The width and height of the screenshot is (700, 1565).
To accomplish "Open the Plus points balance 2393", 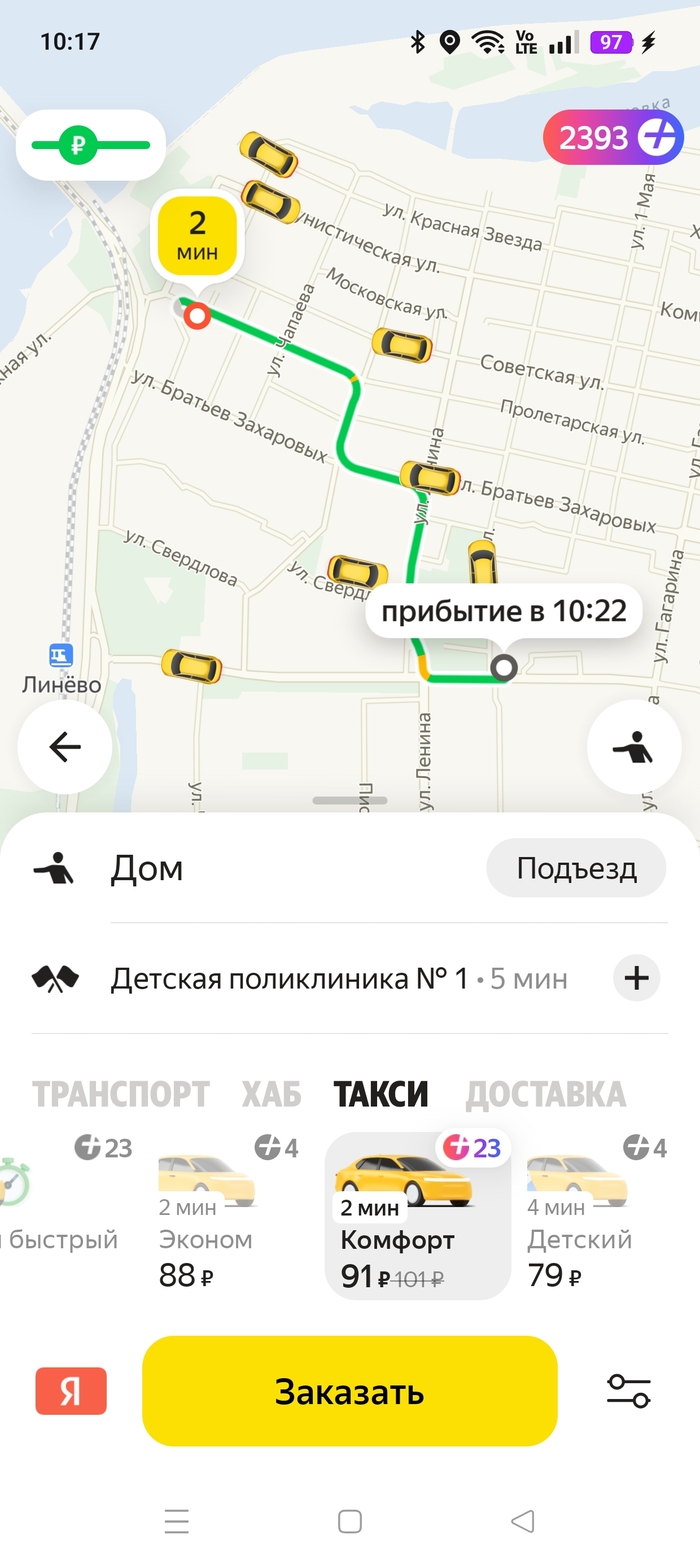I will pyautogui.click(x=612, y=138).
